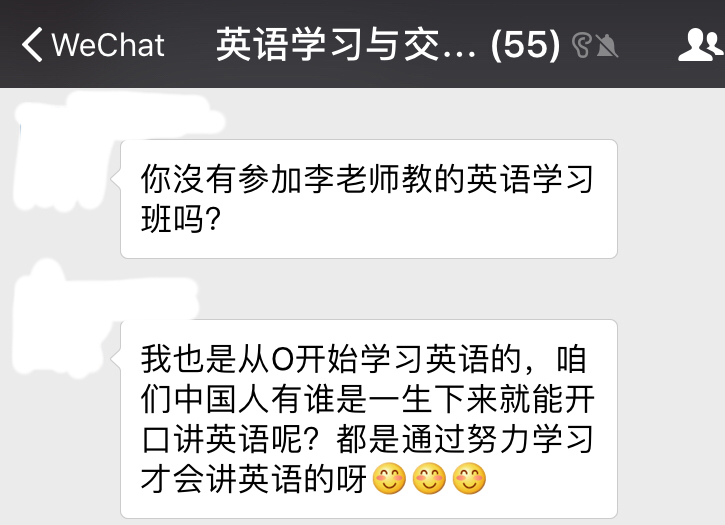This screenshot has height=525, width=725.
Task: Open the group members and chat info
Action: coord(698,45)
